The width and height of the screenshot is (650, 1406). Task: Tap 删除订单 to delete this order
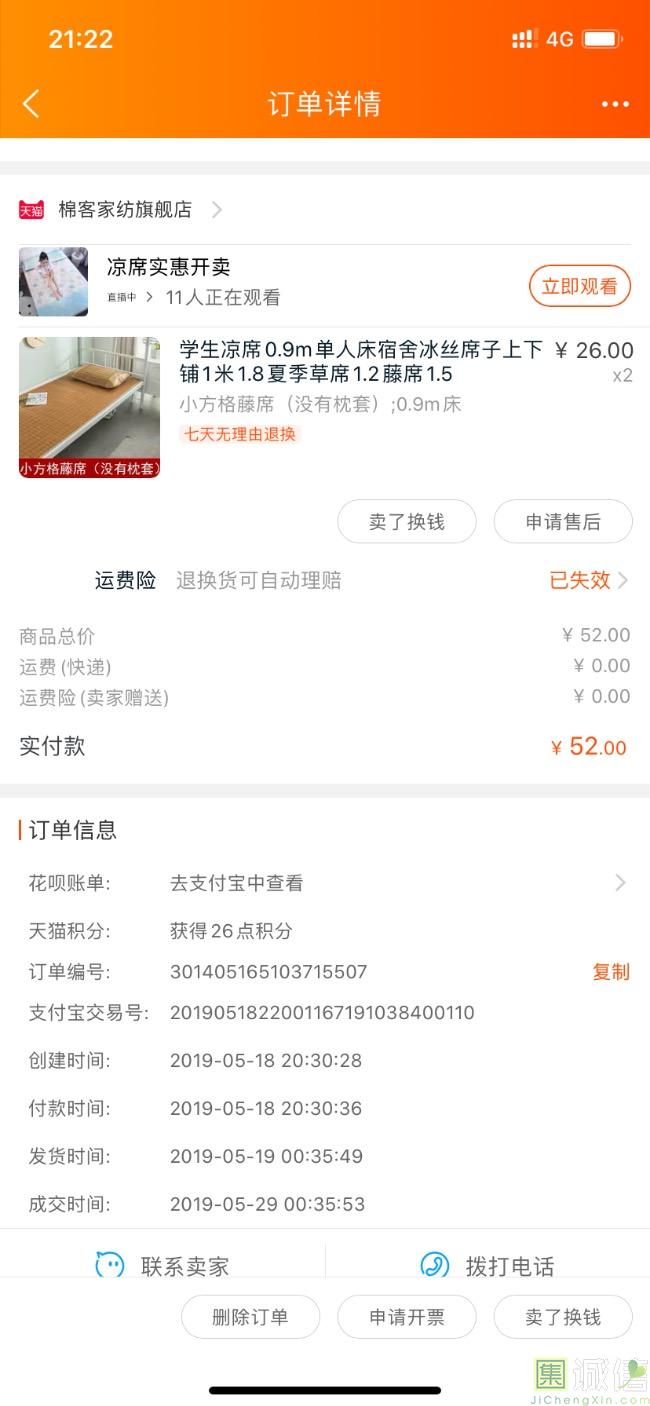250,1317
